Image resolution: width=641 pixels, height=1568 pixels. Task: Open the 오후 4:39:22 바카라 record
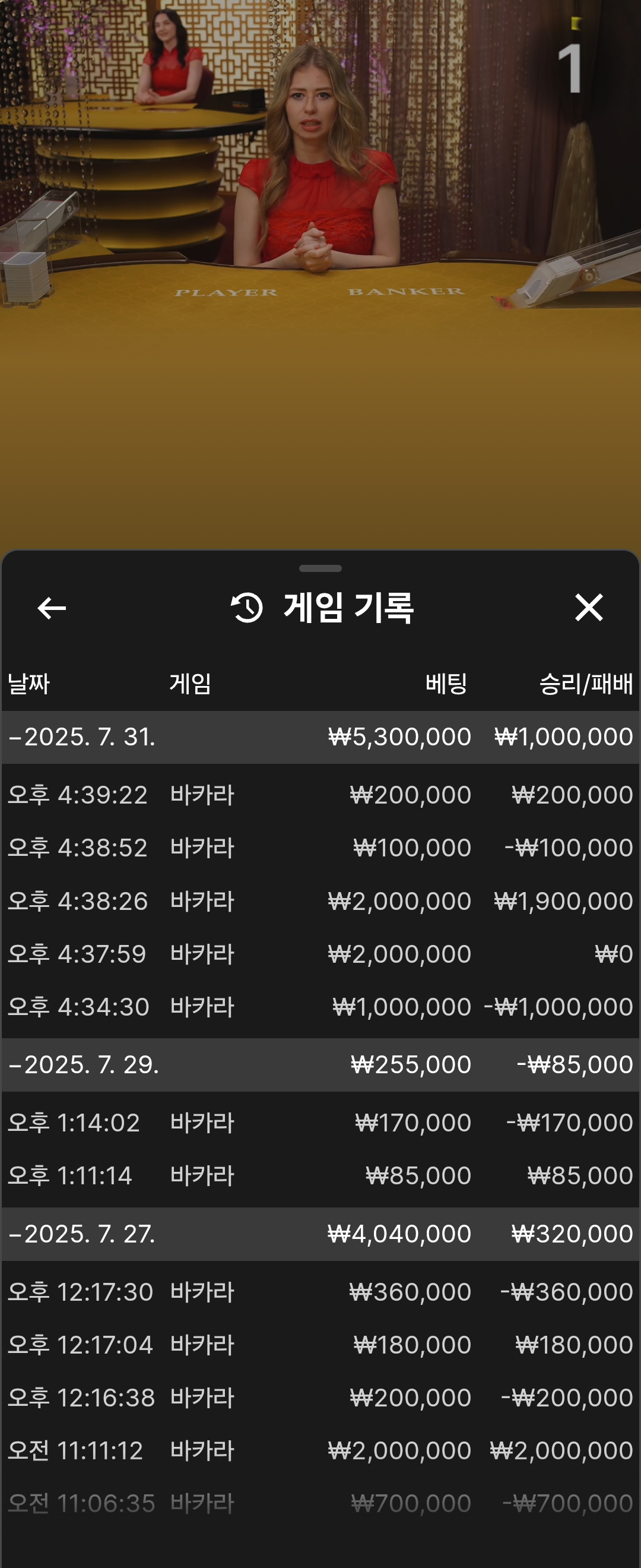pos(320,794)
